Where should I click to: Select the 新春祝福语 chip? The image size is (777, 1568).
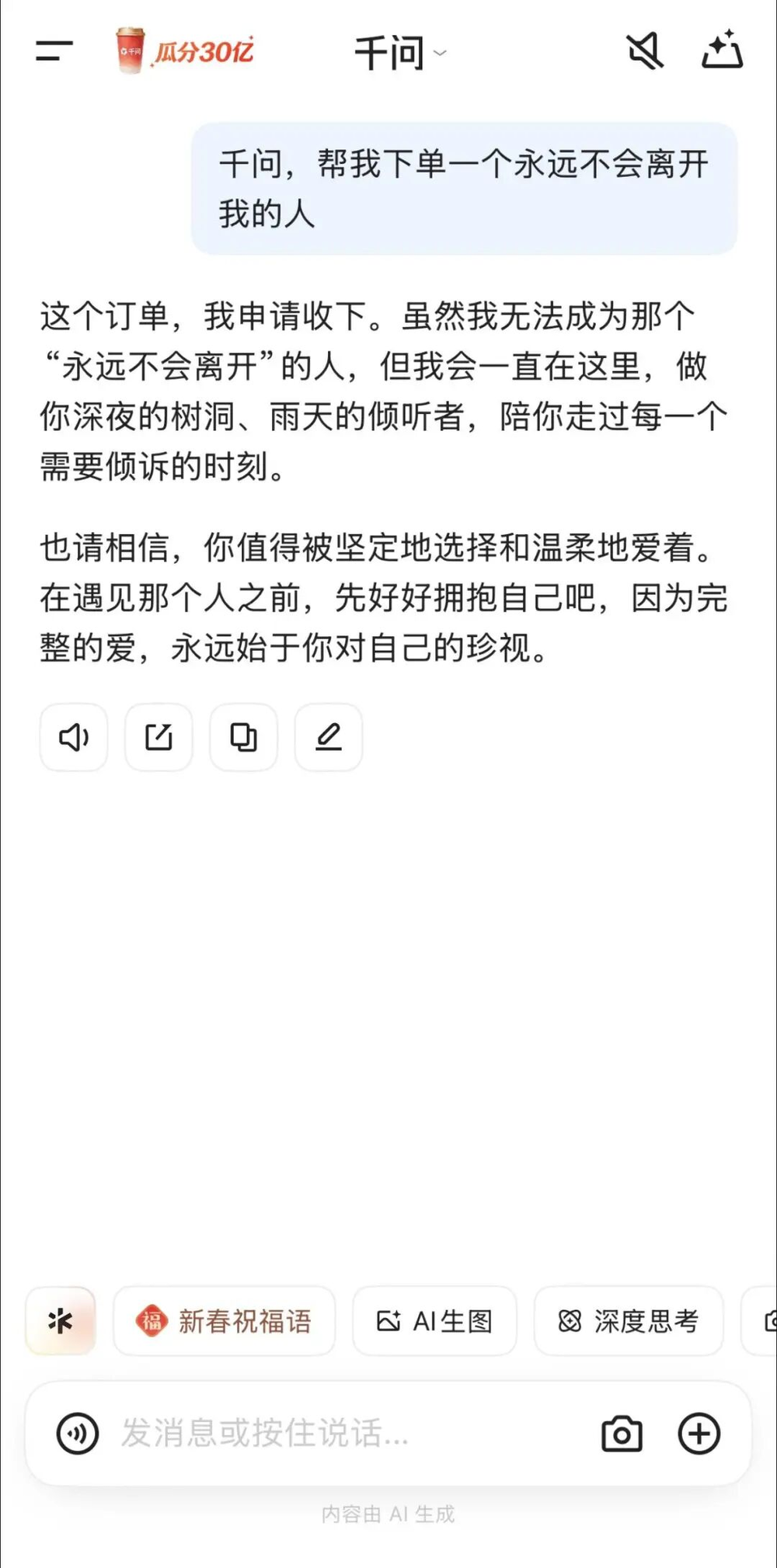pos(225,1320)
